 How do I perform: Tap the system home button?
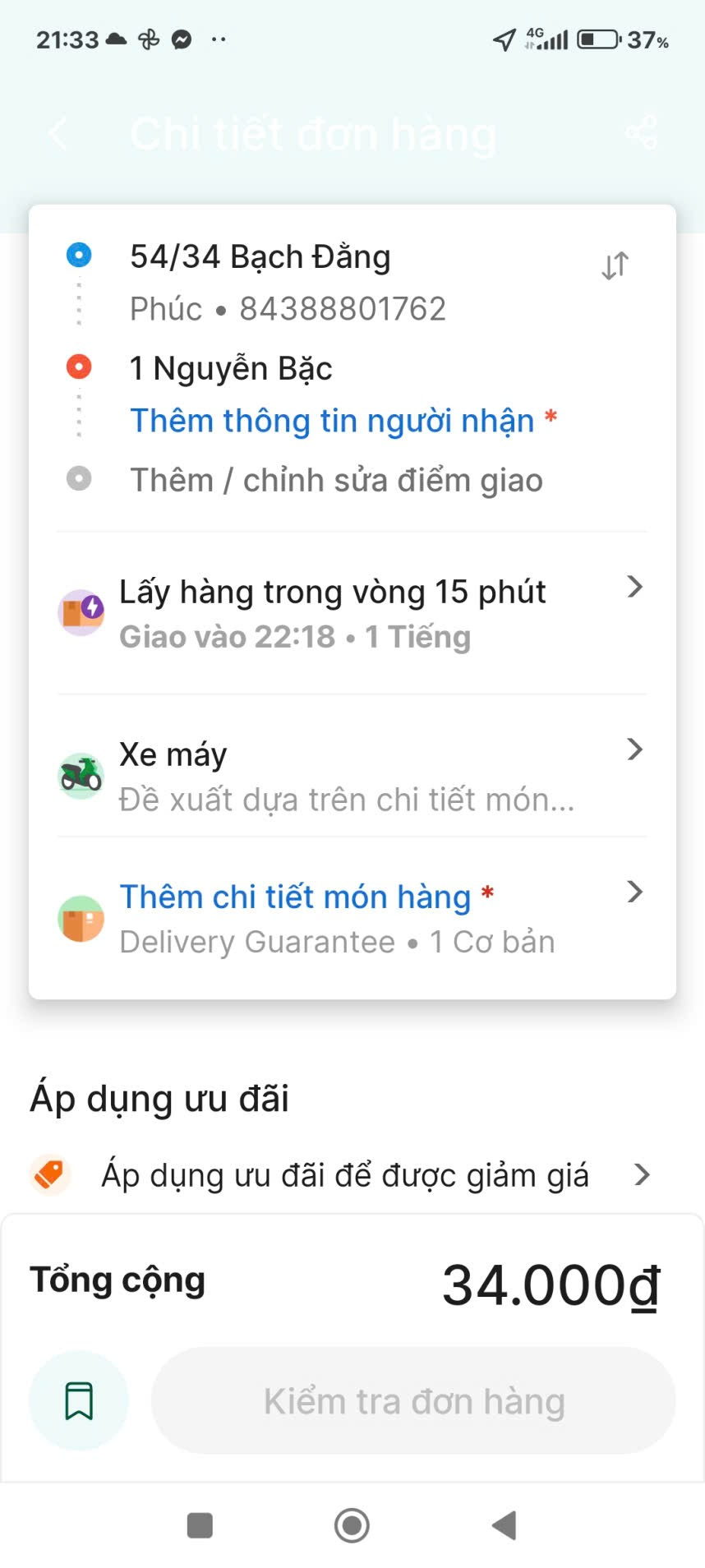pyautogui.click(x=352, y=1526)
